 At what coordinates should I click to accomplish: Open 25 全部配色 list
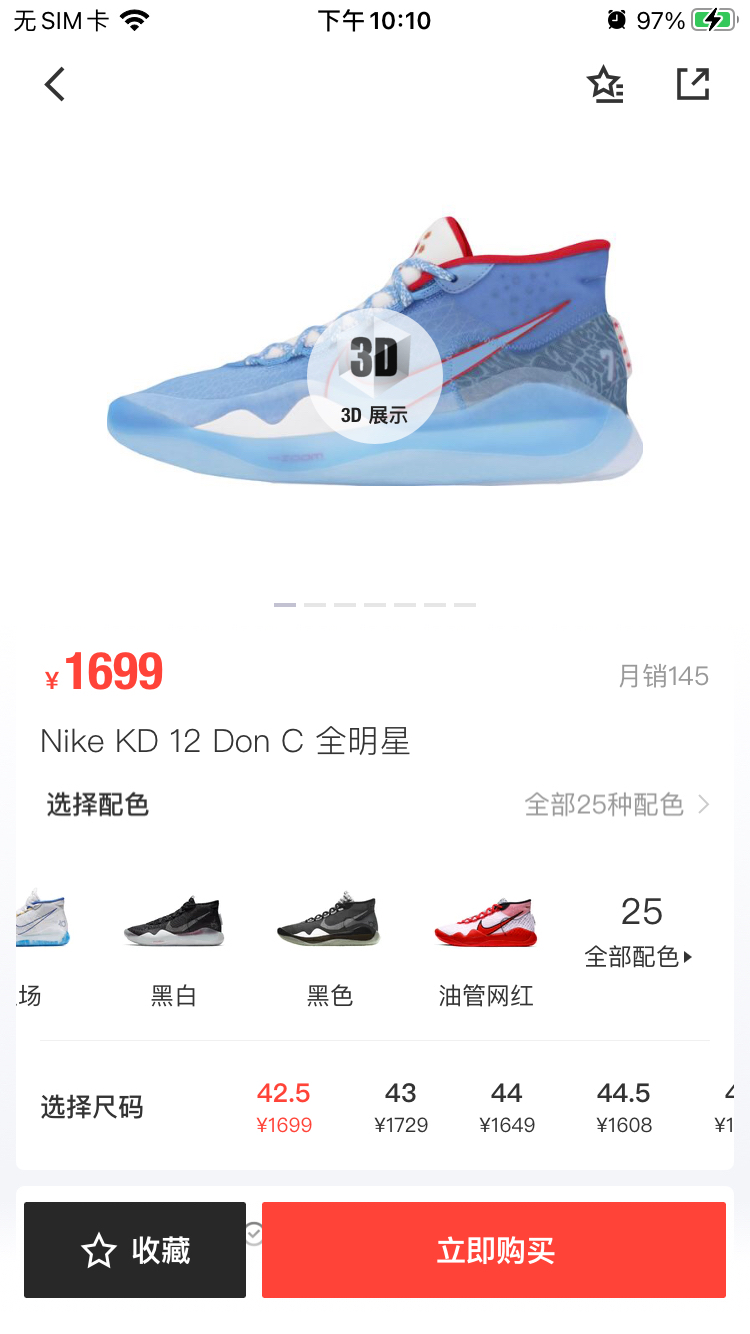(640, 932)
